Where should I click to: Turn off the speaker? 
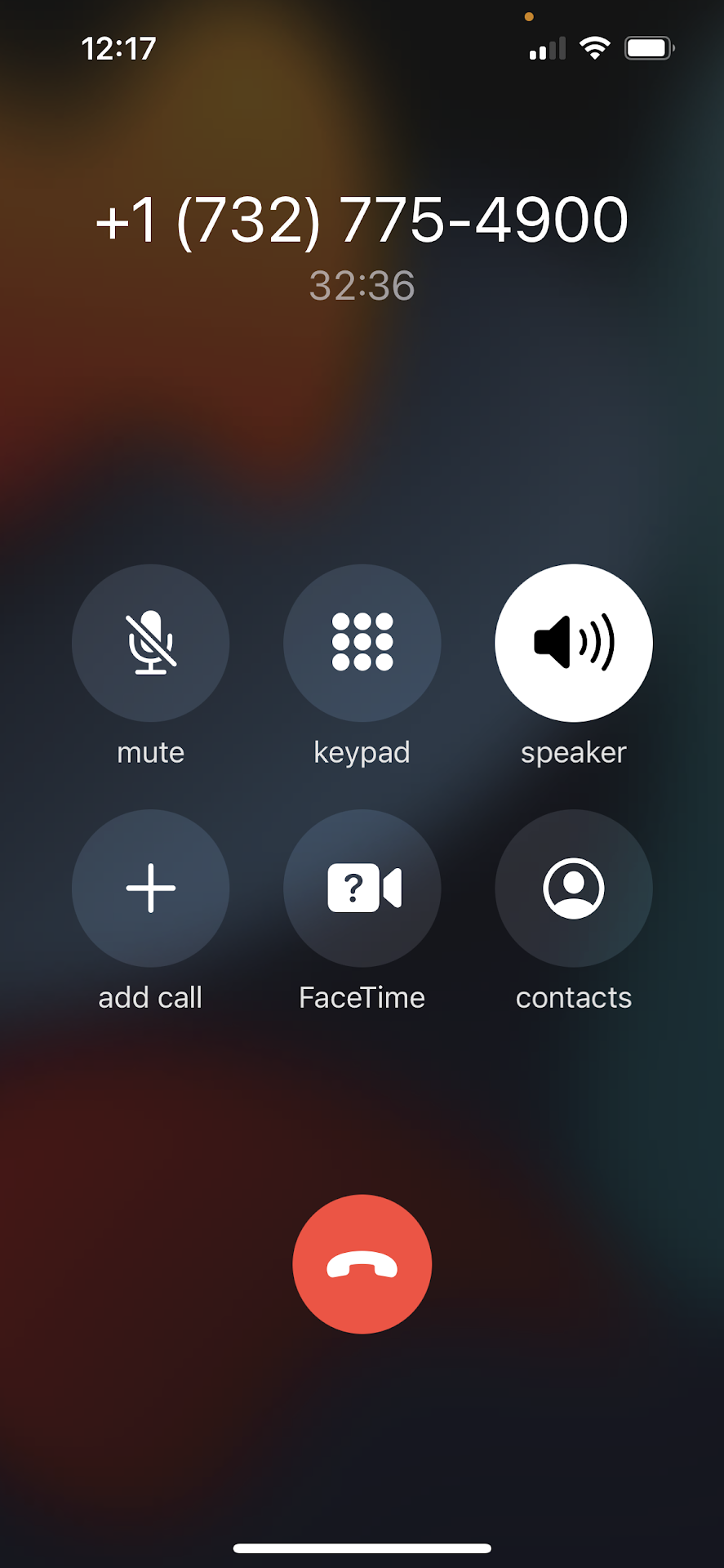[x=573, y=643]
